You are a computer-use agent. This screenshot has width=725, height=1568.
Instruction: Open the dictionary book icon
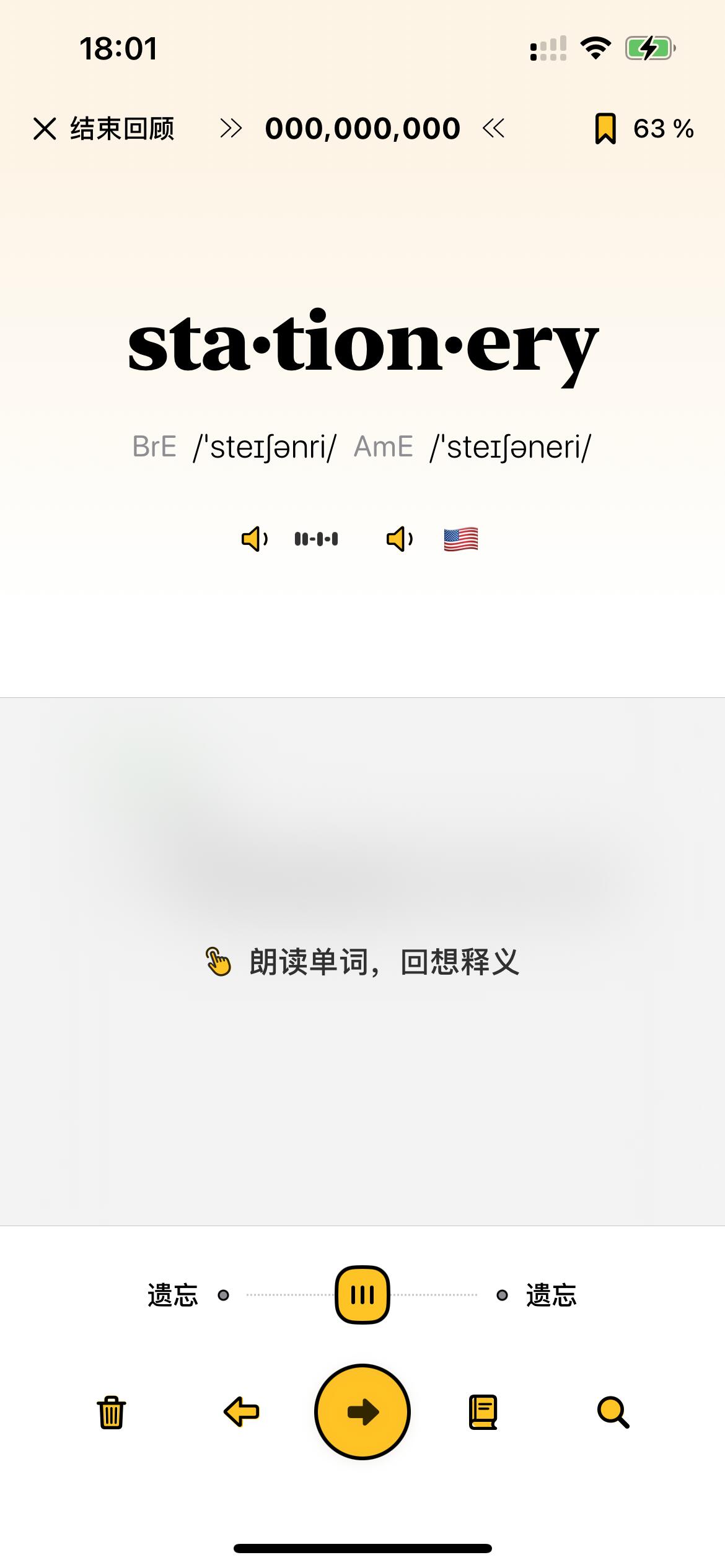click(x=483, y=1412)
